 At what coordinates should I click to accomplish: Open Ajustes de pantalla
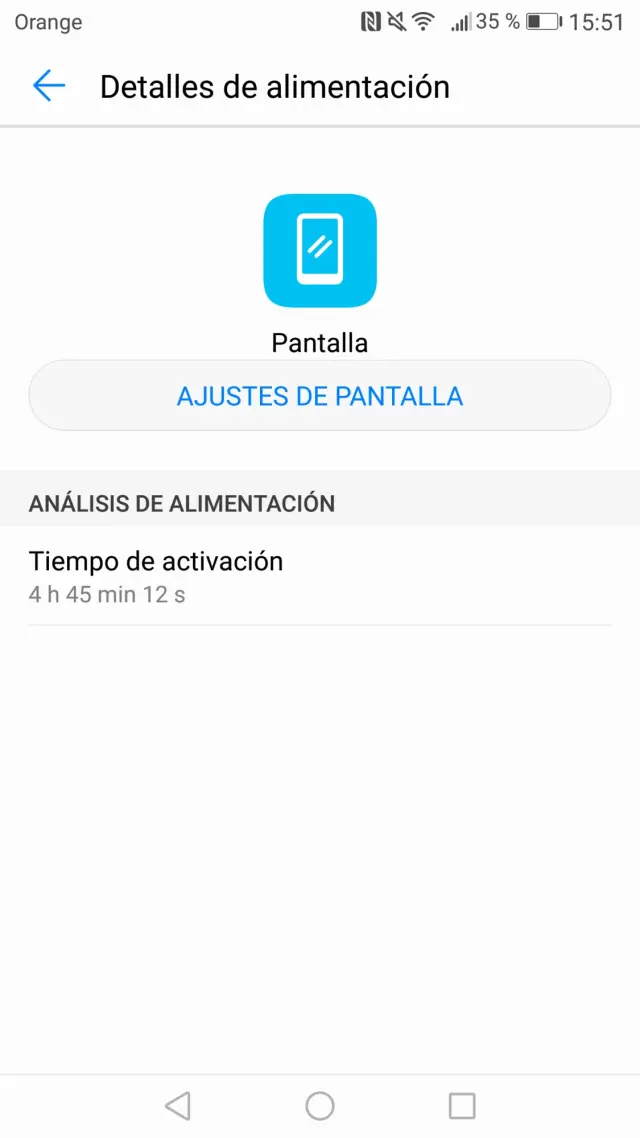[x=320, y=396]
